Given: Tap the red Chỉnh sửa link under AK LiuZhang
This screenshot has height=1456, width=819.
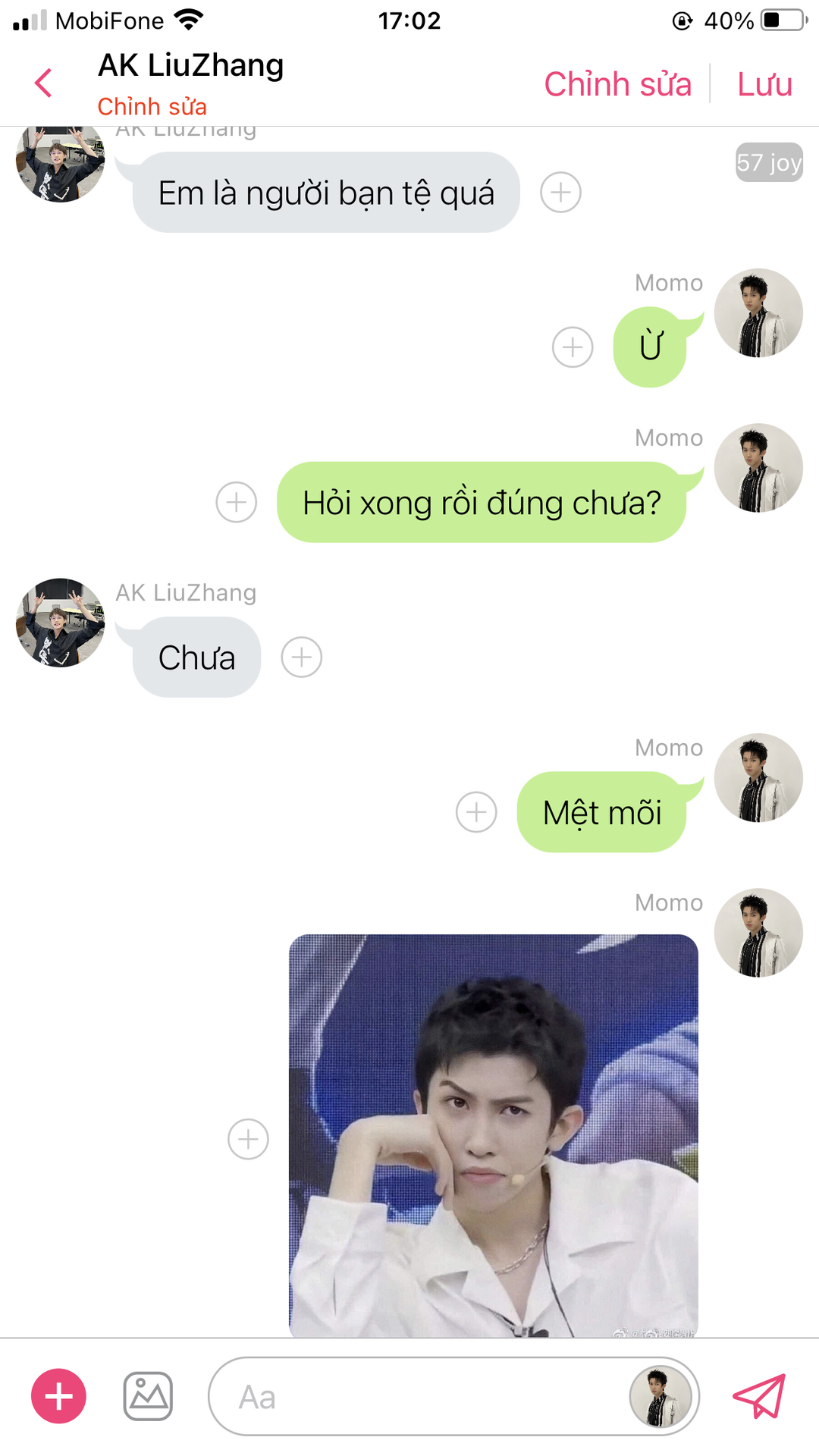Looking at the screenshot, I should pyautogui.click(x=152, y=106).
